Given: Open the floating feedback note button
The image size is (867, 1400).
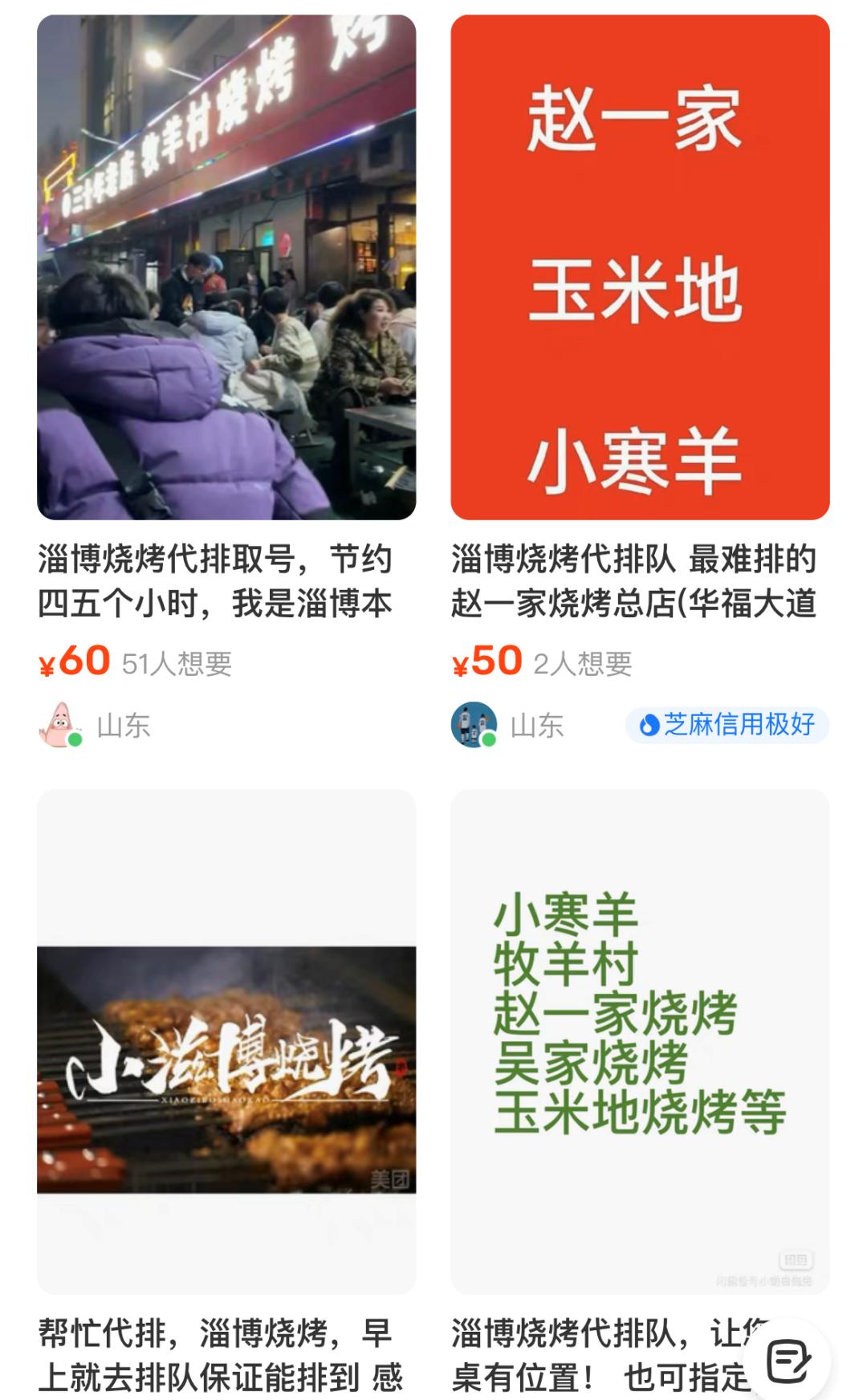Looking at the screenshot, I should point(788,1359).
